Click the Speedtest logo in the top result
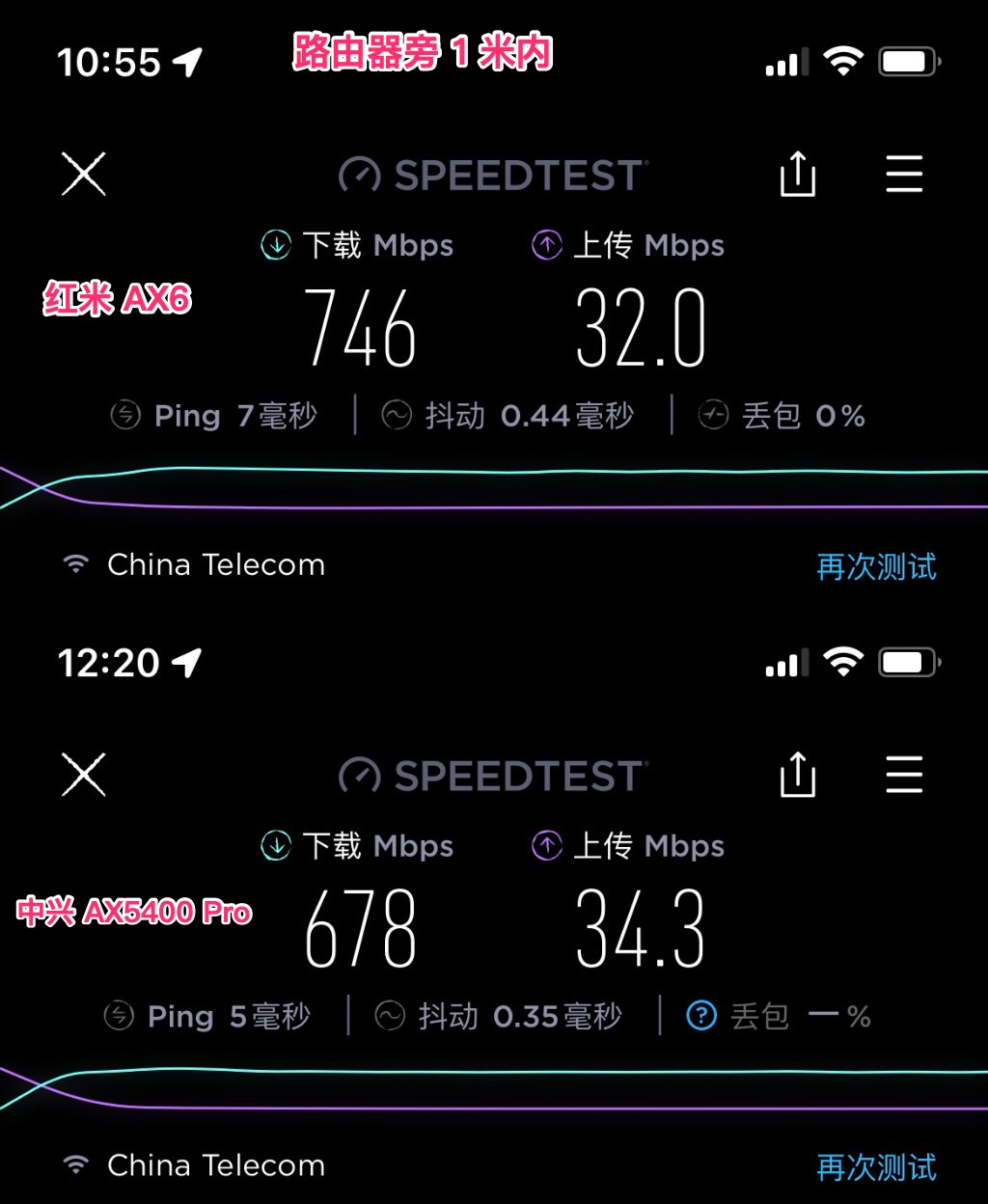 (492, 174)
